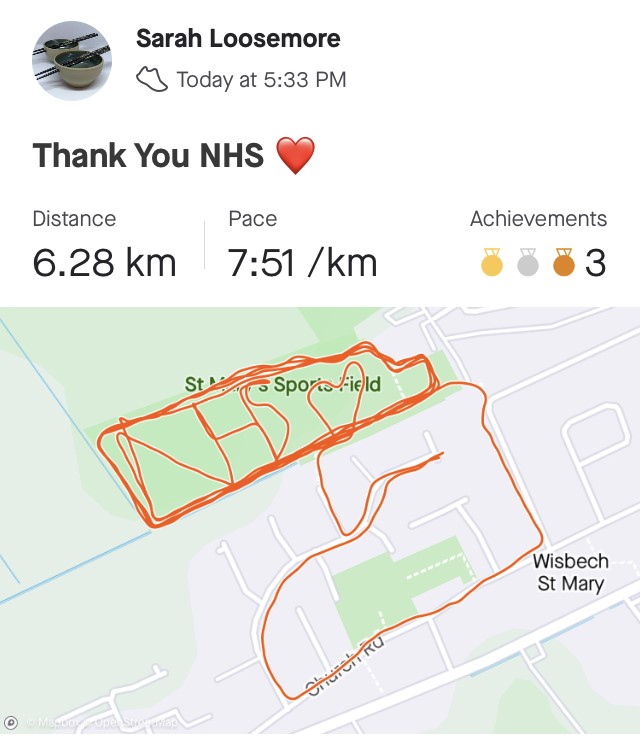Open the Thank You NHS activity

tap(150, 156)
